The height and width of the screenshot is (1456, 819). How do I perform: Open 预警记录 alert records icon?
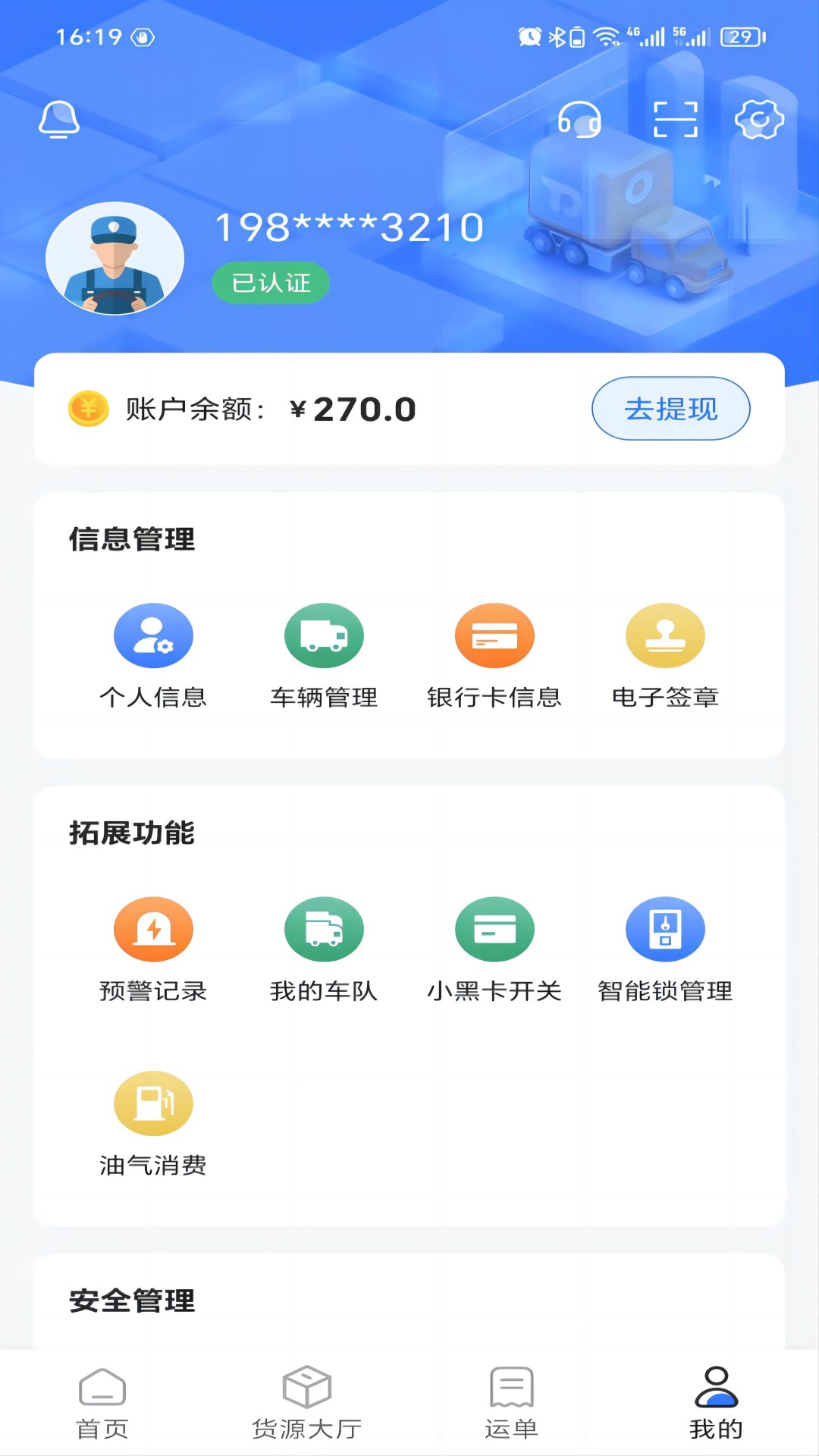click(x=153, y=928)
